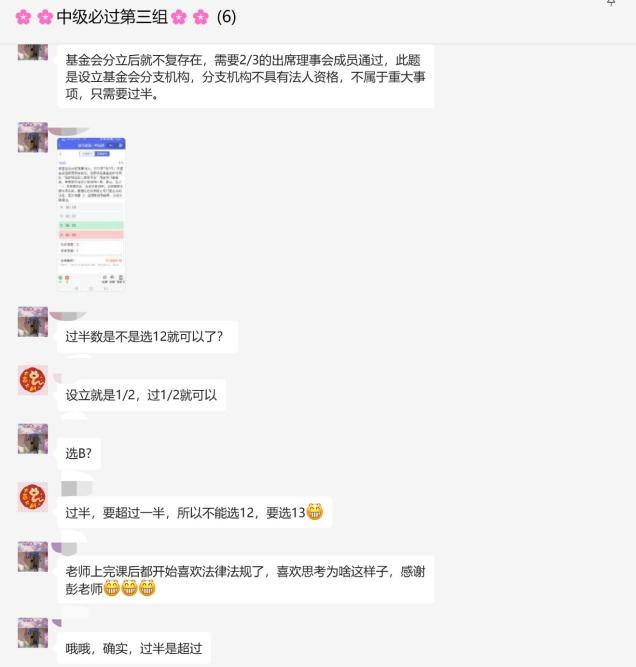
Task: Tap avatar beside message "过半数是不是选12就可以了?"
Action: (x=33, y=322)
